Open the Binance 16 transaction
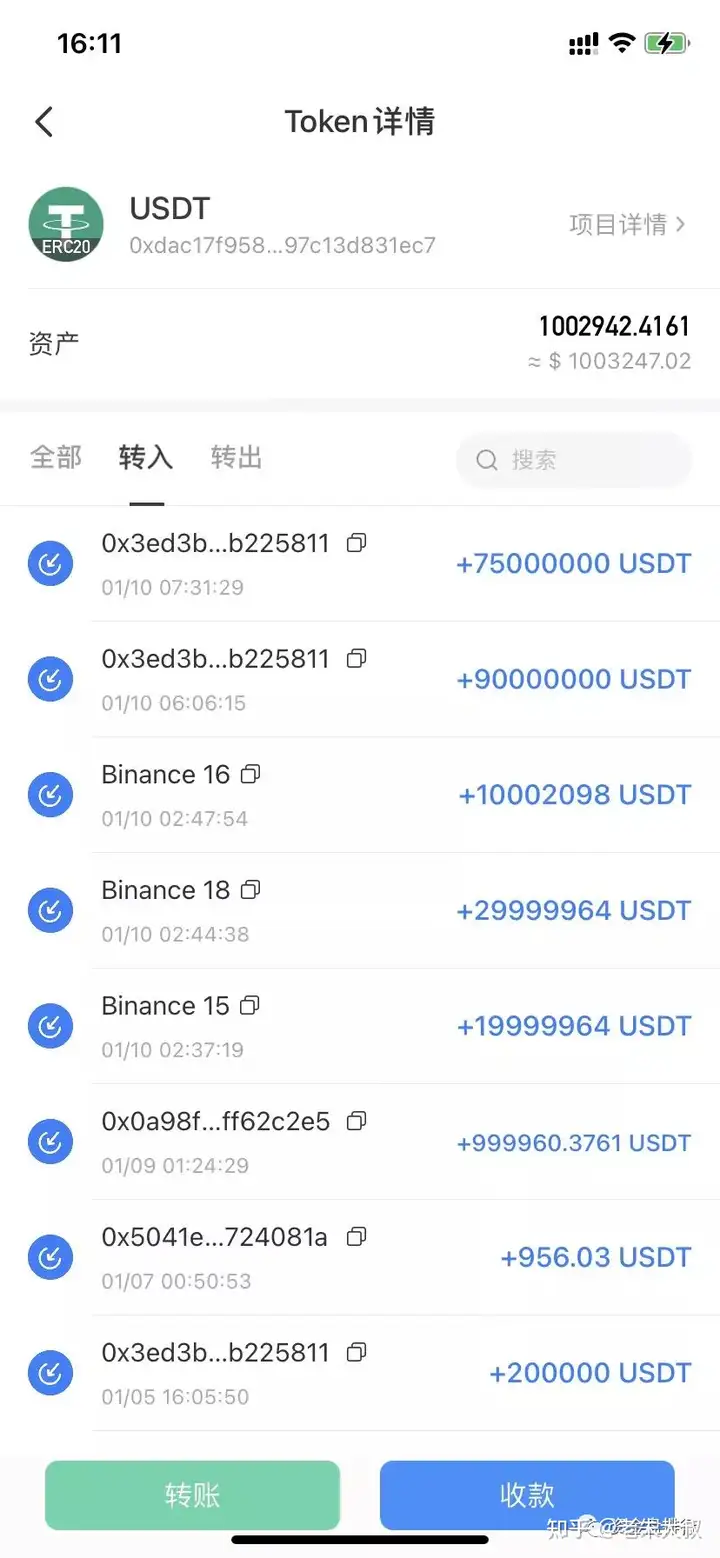This screenshot has width=720, height=1558. pos(360,795)
